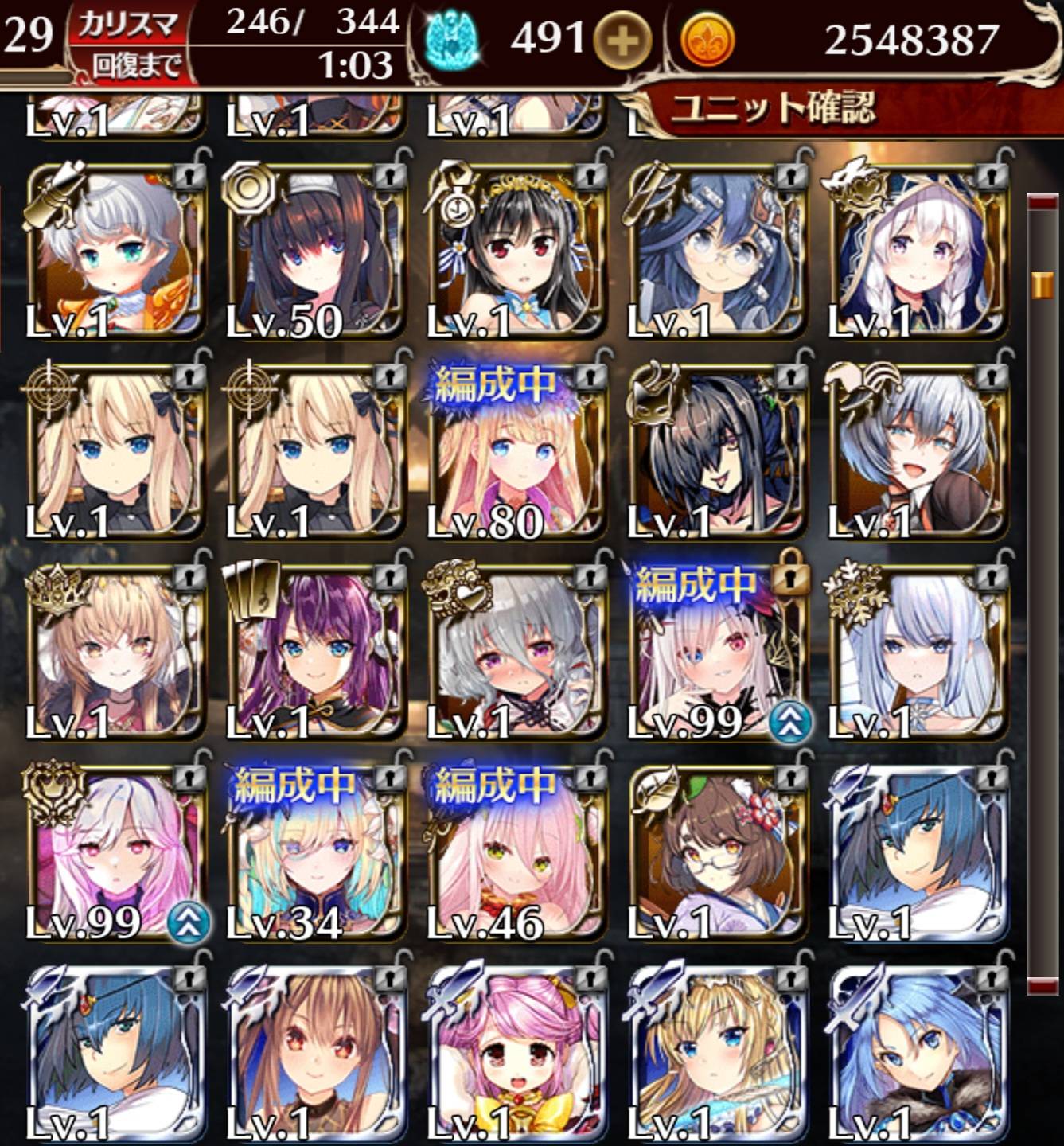Select the blonde unit with crown icon
1064x1146 pixels.
(115, 652)
